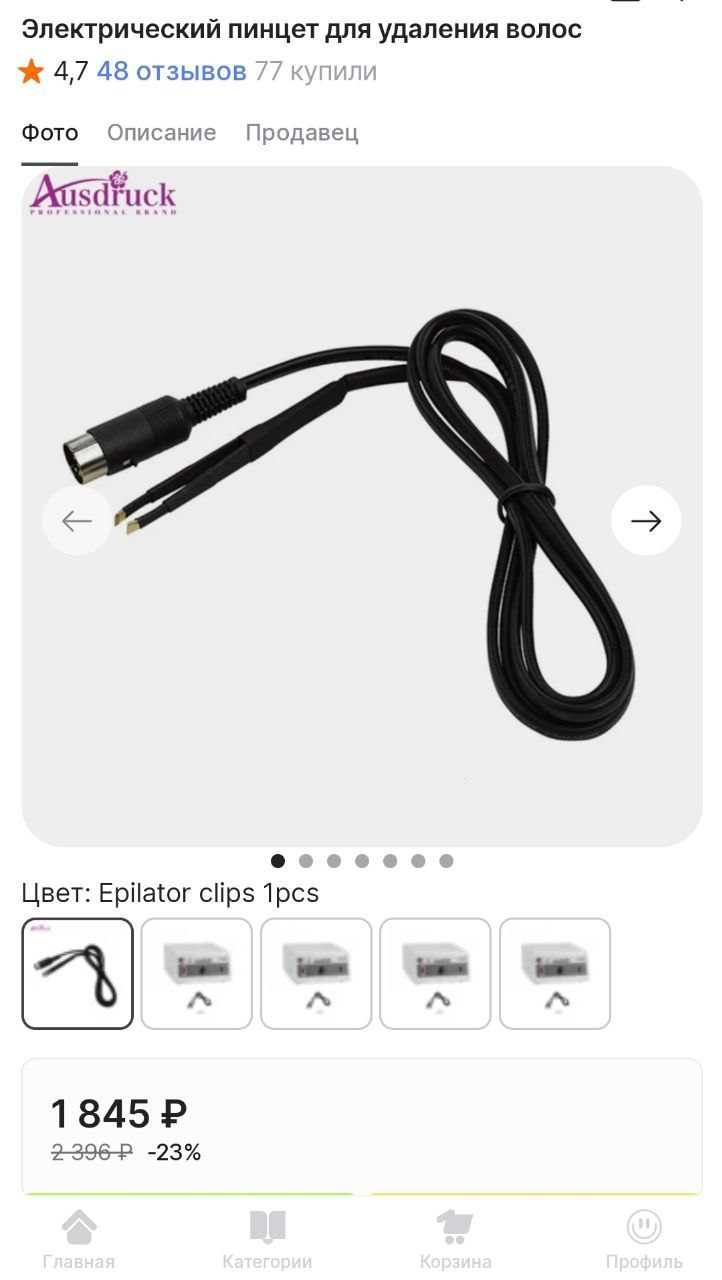This screenshot has height=1280, width=722.
Task: Open Главная in the bottom navigation
Action: (79, 1240)
